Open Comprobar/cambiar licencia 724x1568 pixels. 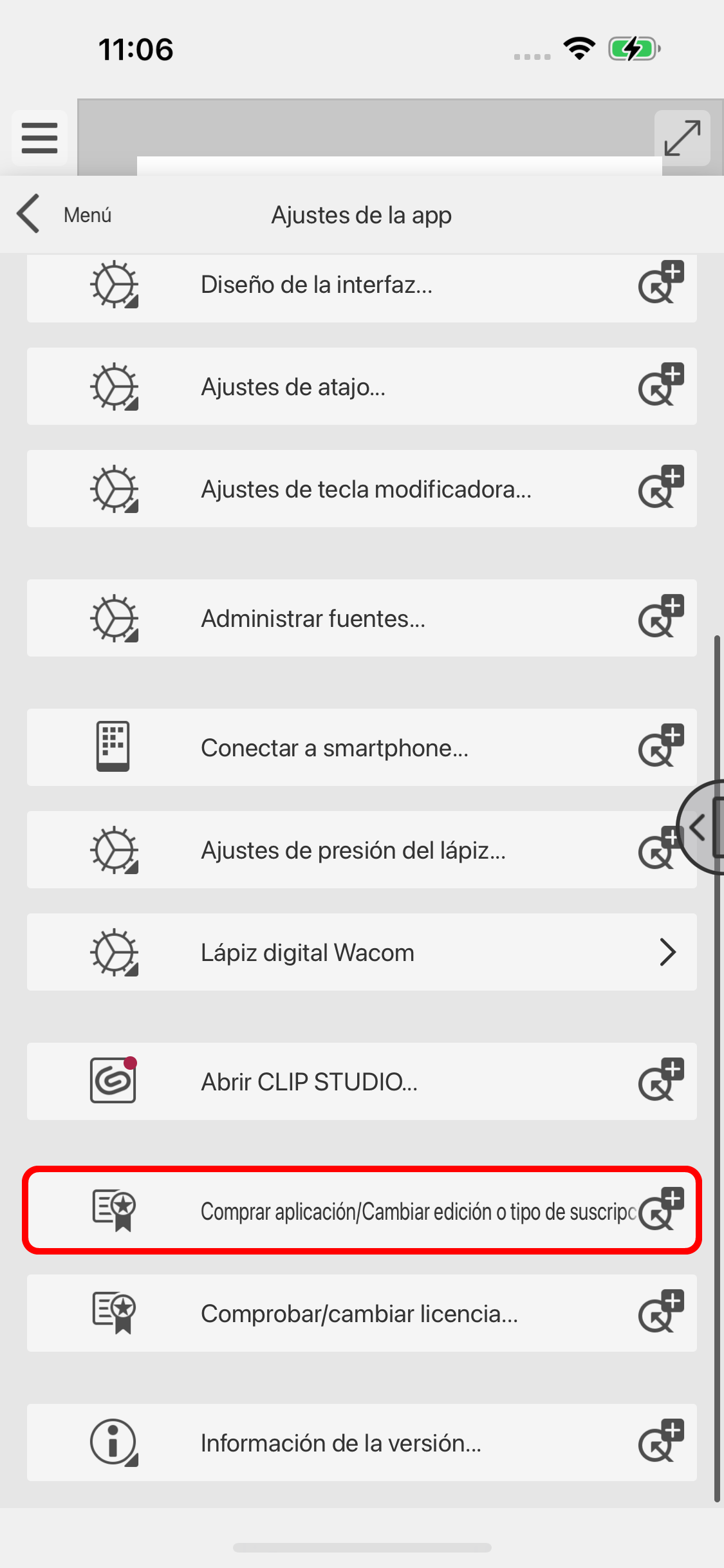[x=358, y=1314]
